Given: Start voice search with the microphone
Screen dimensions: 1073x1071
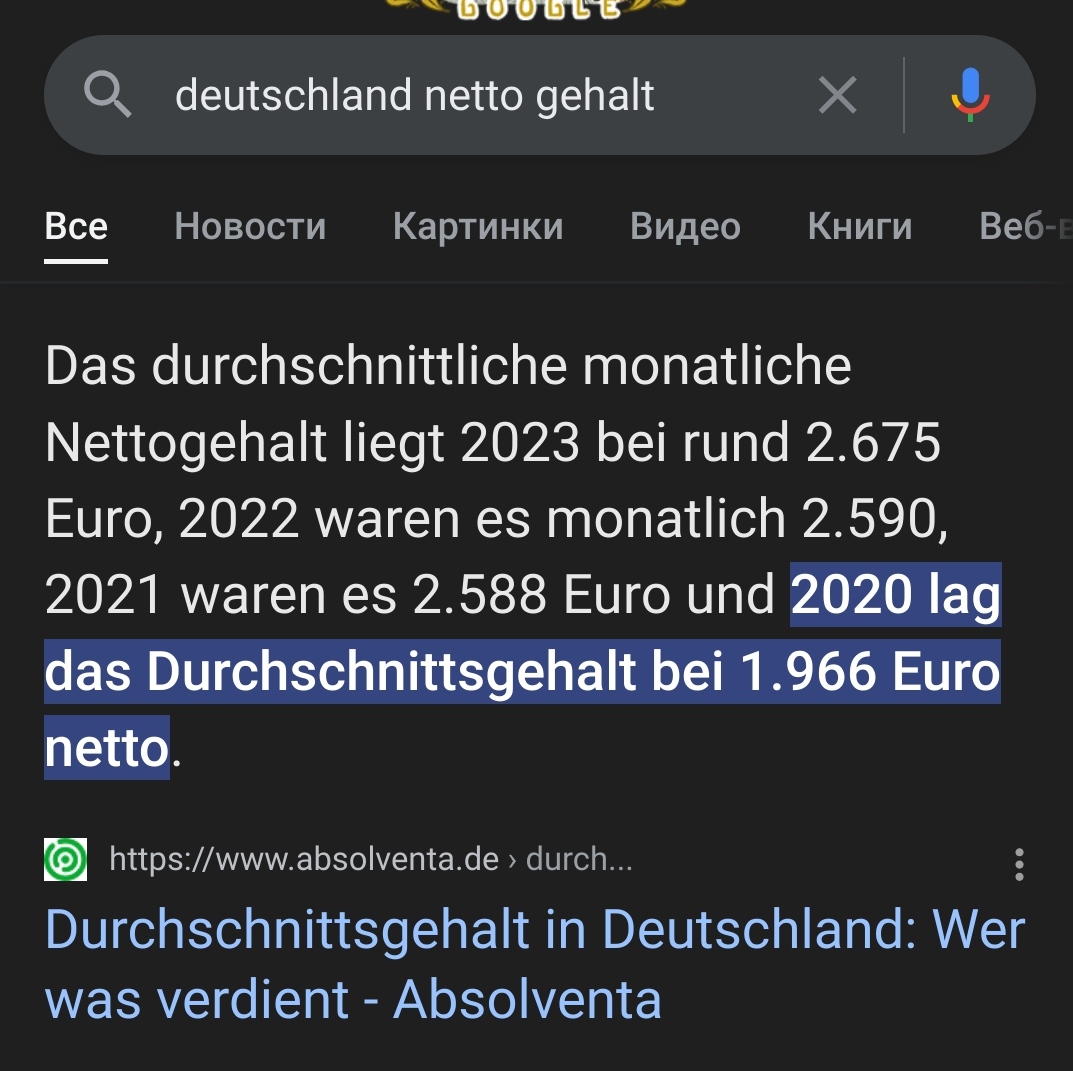Looking at the screenshot, I should [x=969, y=96].
